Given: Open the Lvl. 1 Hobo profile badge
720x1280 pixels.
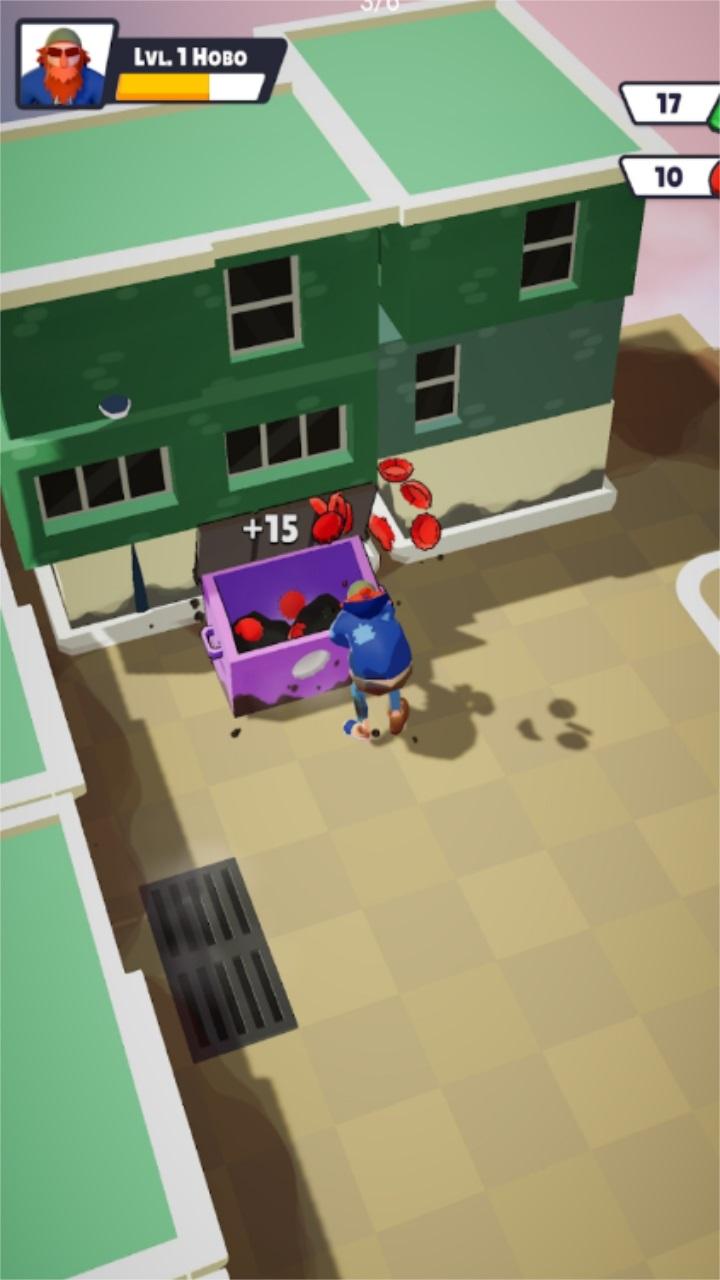Looking at the screenshot, I should click(150, 65).
